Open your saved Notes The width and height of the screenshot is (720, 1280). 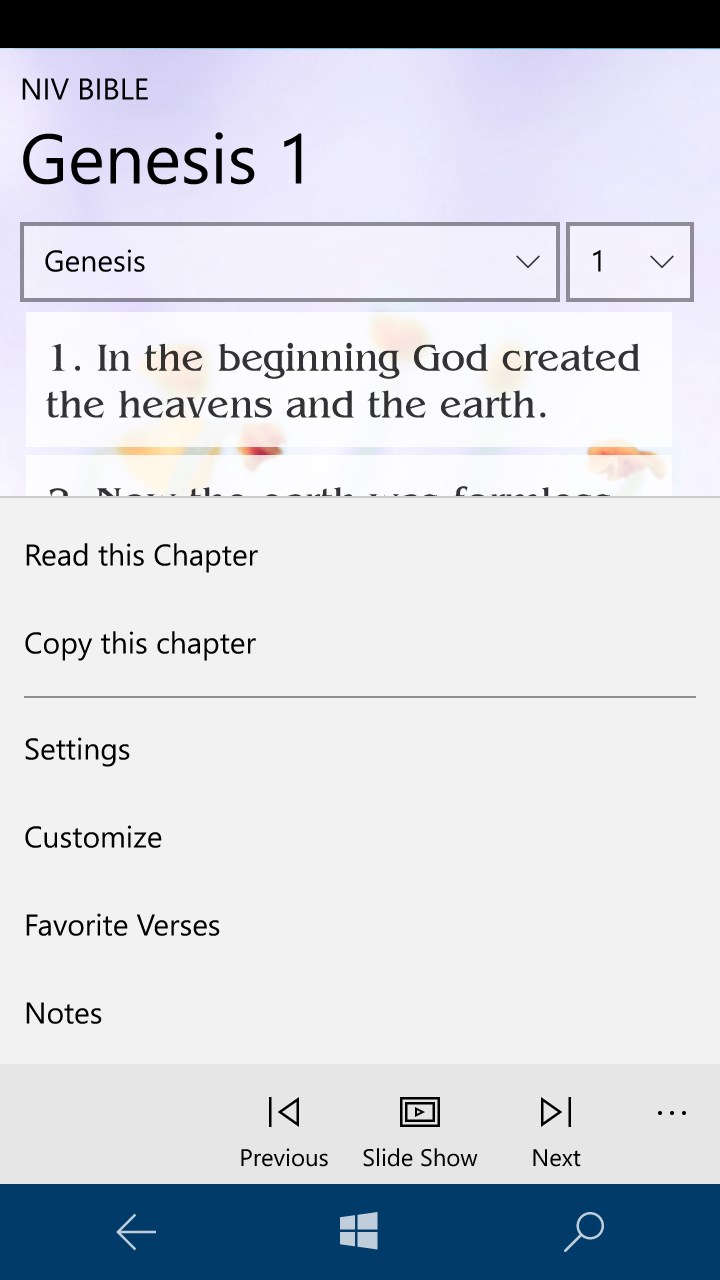click(62, 1013)
